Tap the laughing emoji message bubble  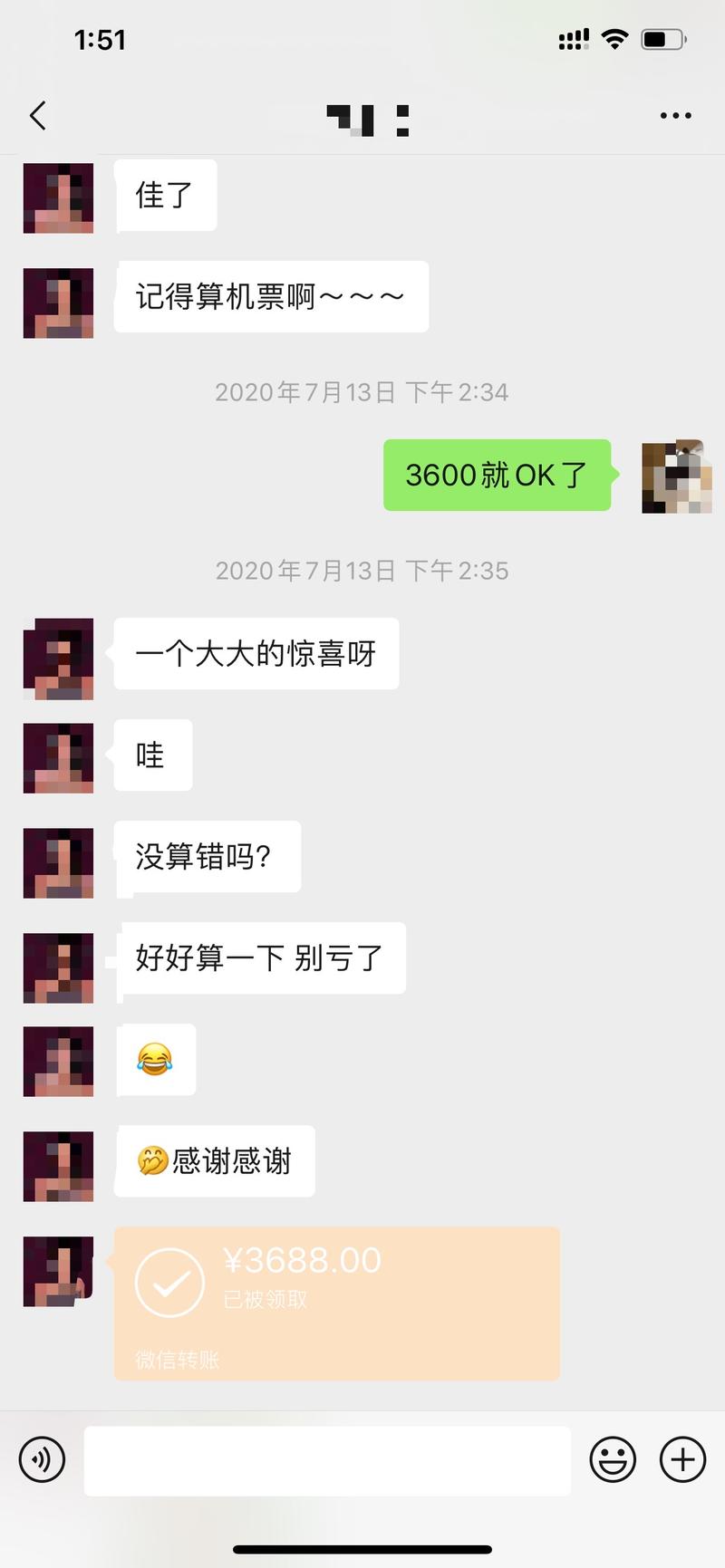point(156,1060)
